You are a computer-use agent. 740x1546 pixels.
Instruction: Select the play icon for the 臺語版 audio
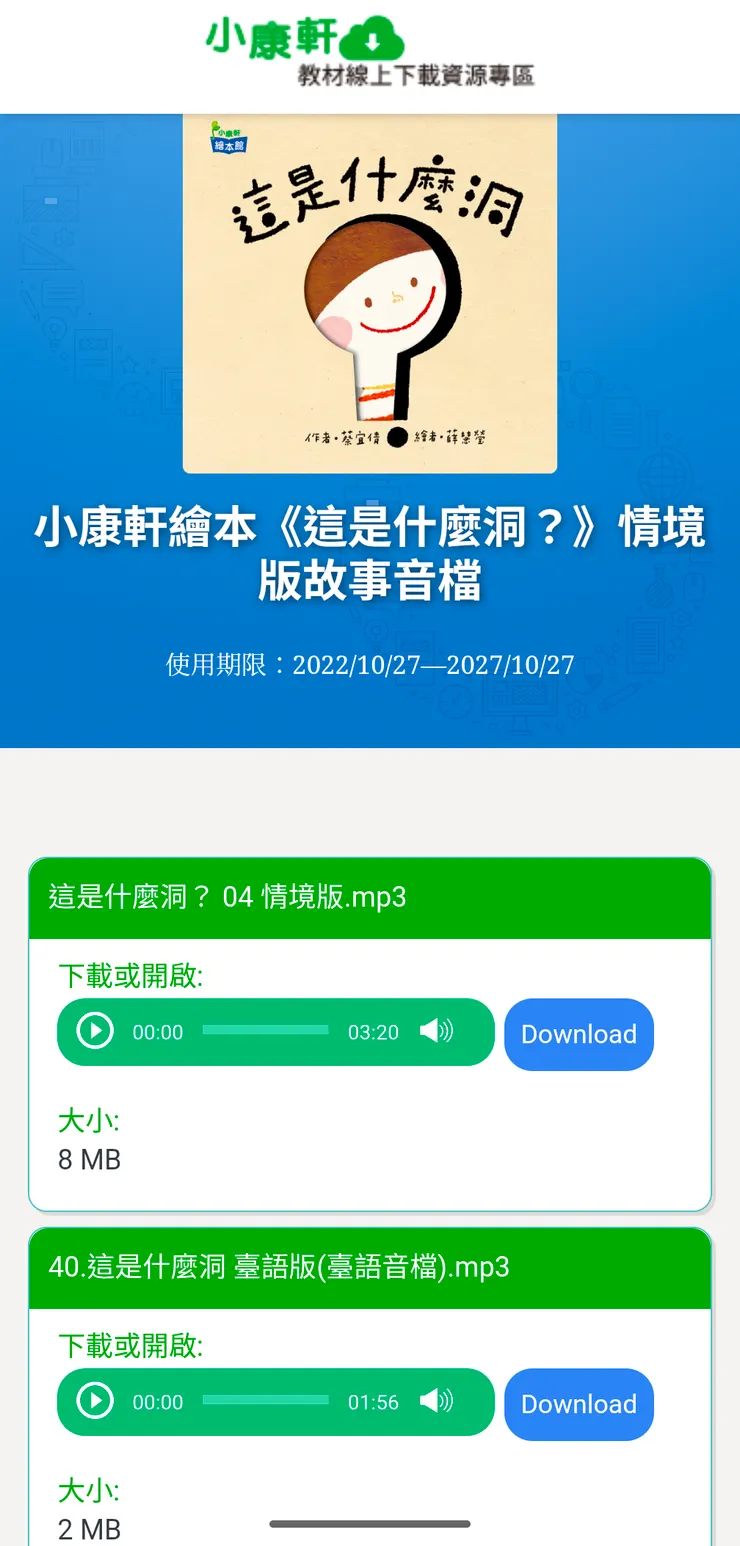coord(93,1402)
